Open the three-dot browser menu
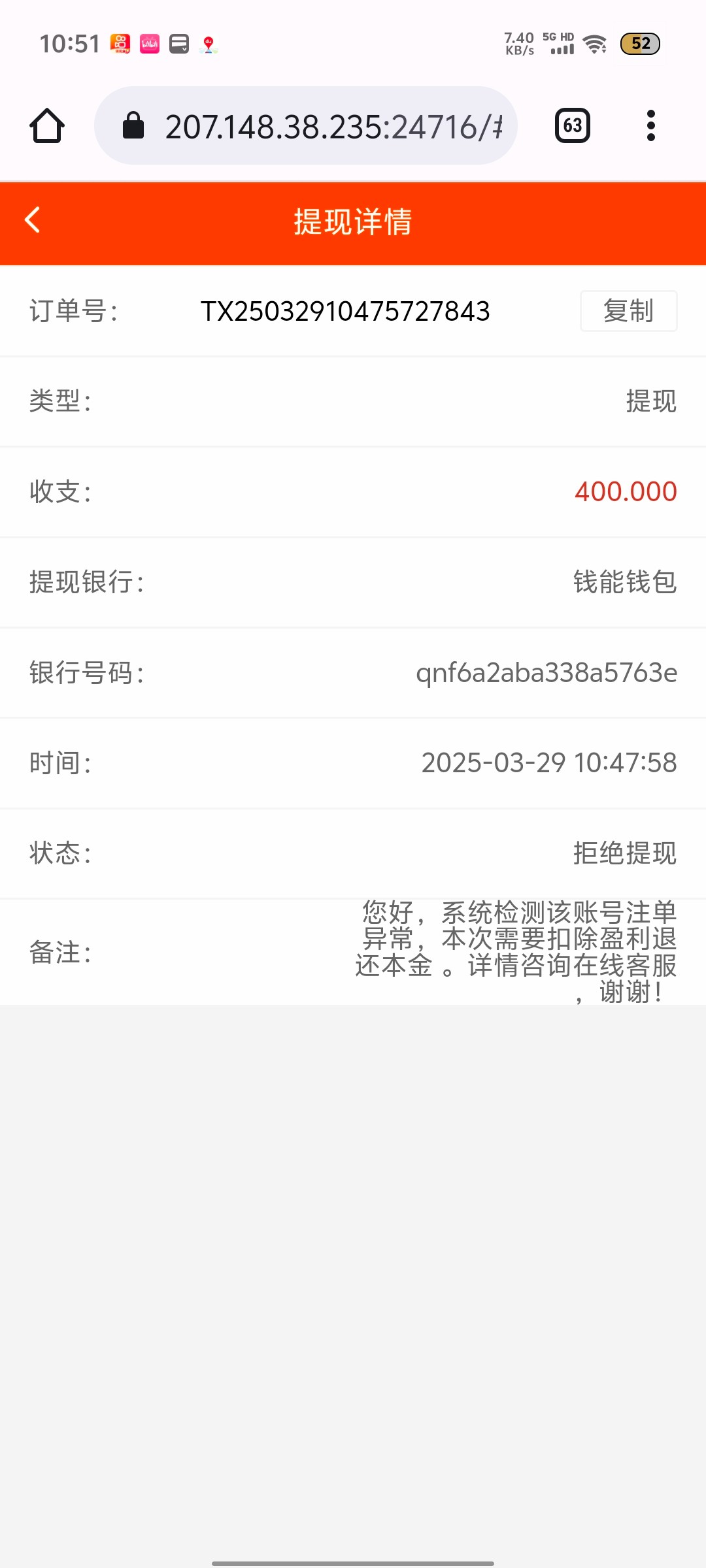Viewport: 706px width, 1568px height. point(651,125)
